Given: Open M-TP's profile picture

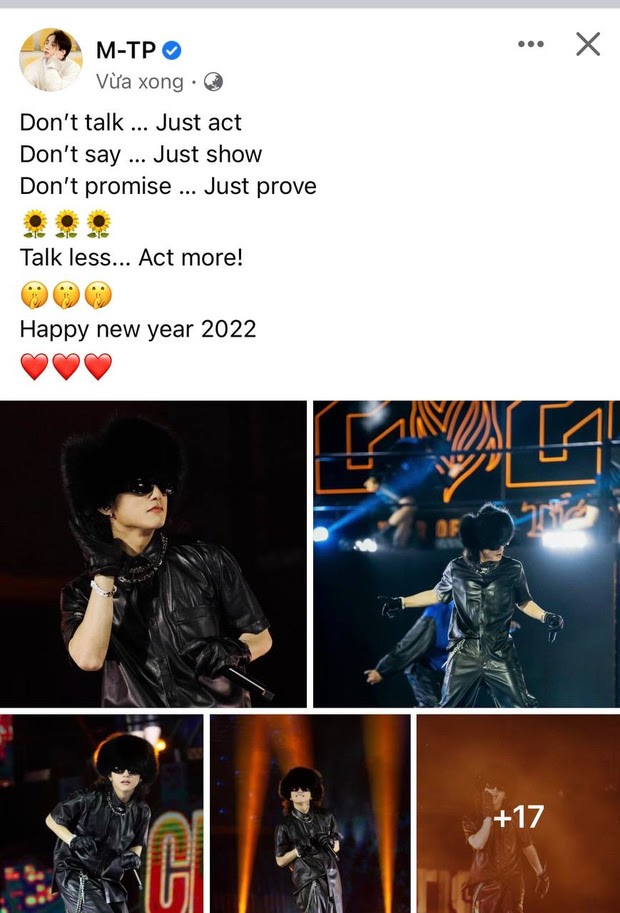Looking at the screenshot, I should click(x=50, y=60).
